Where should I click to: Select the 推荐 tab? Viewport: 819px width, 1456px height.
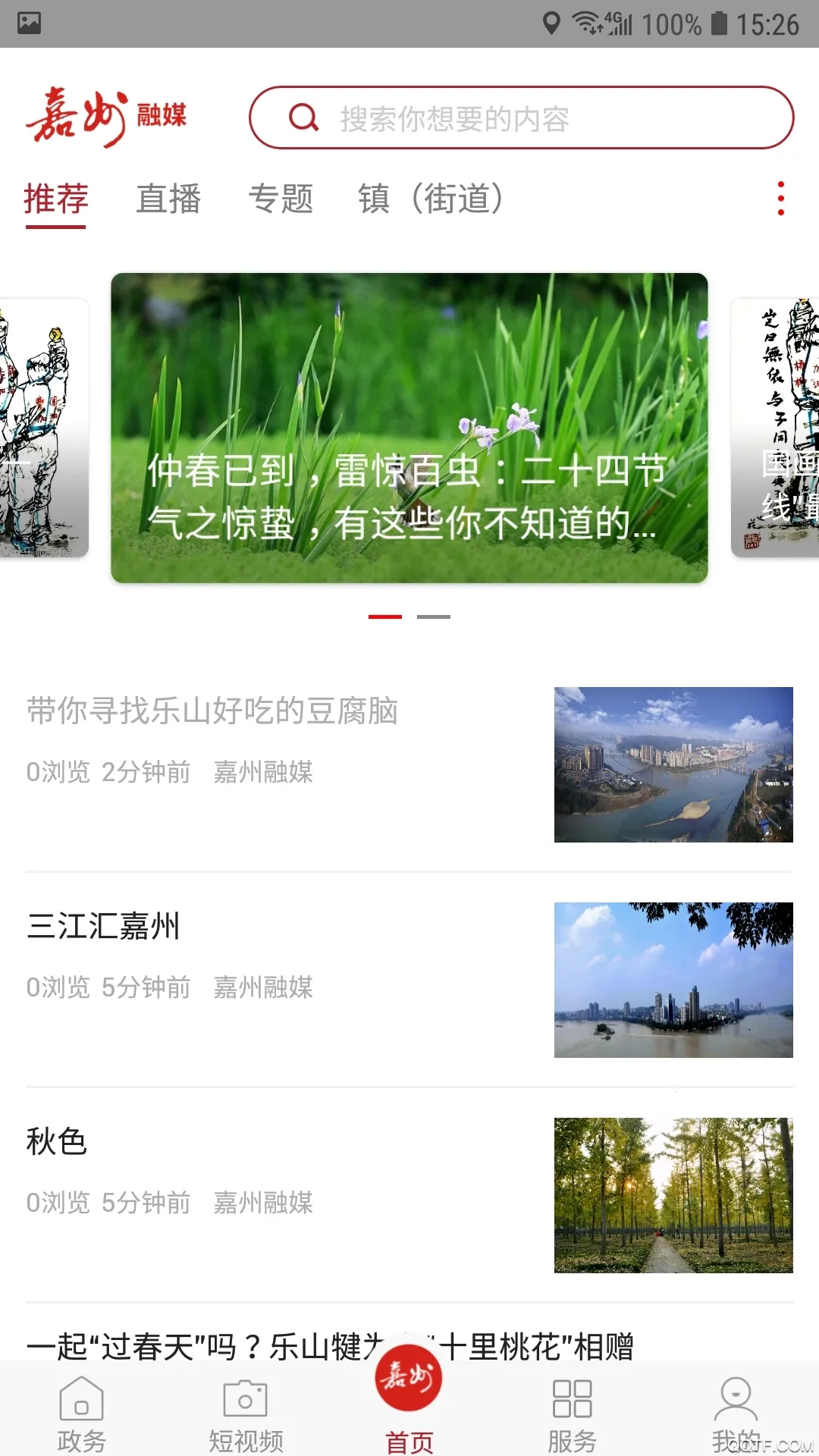56,199
